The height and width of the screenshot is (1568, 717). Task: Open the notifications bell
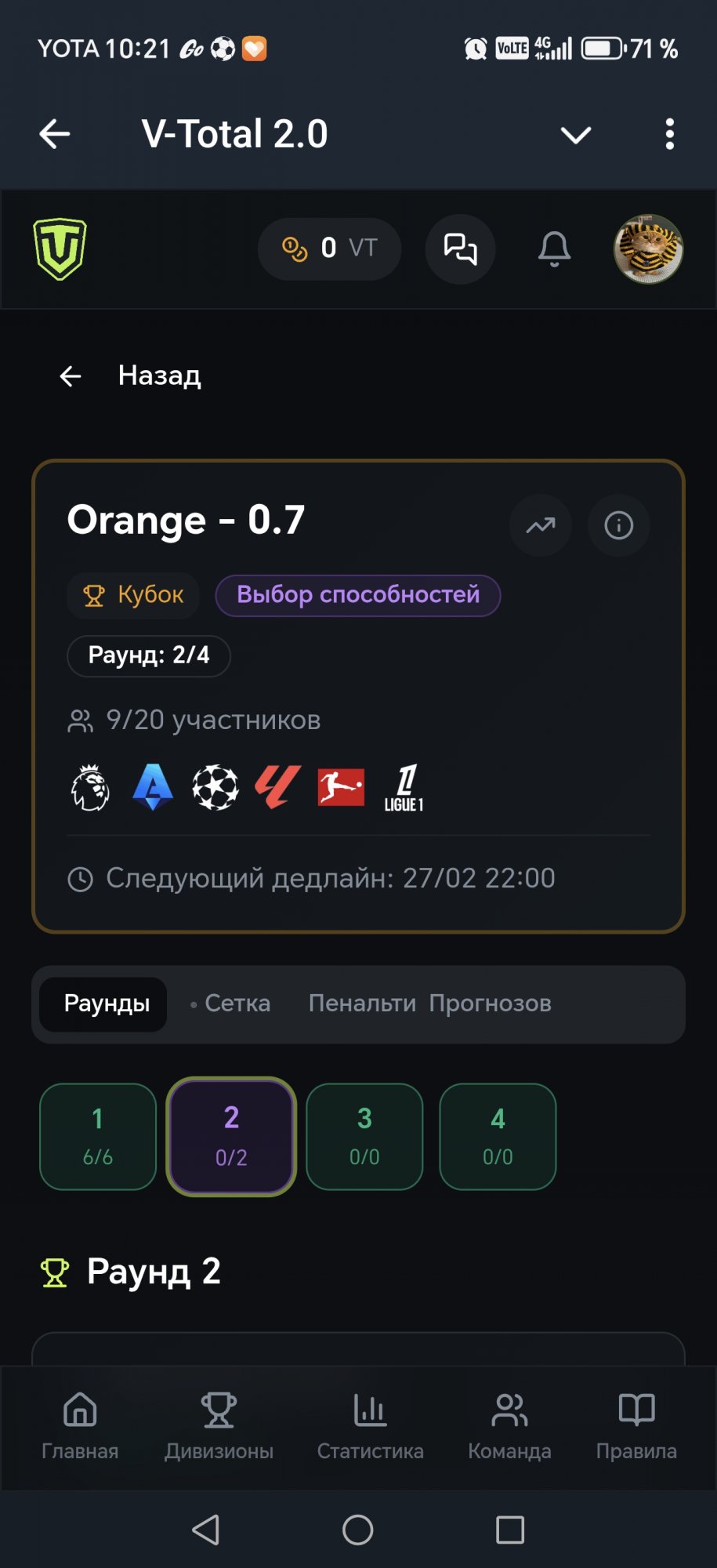coord(554,249)
